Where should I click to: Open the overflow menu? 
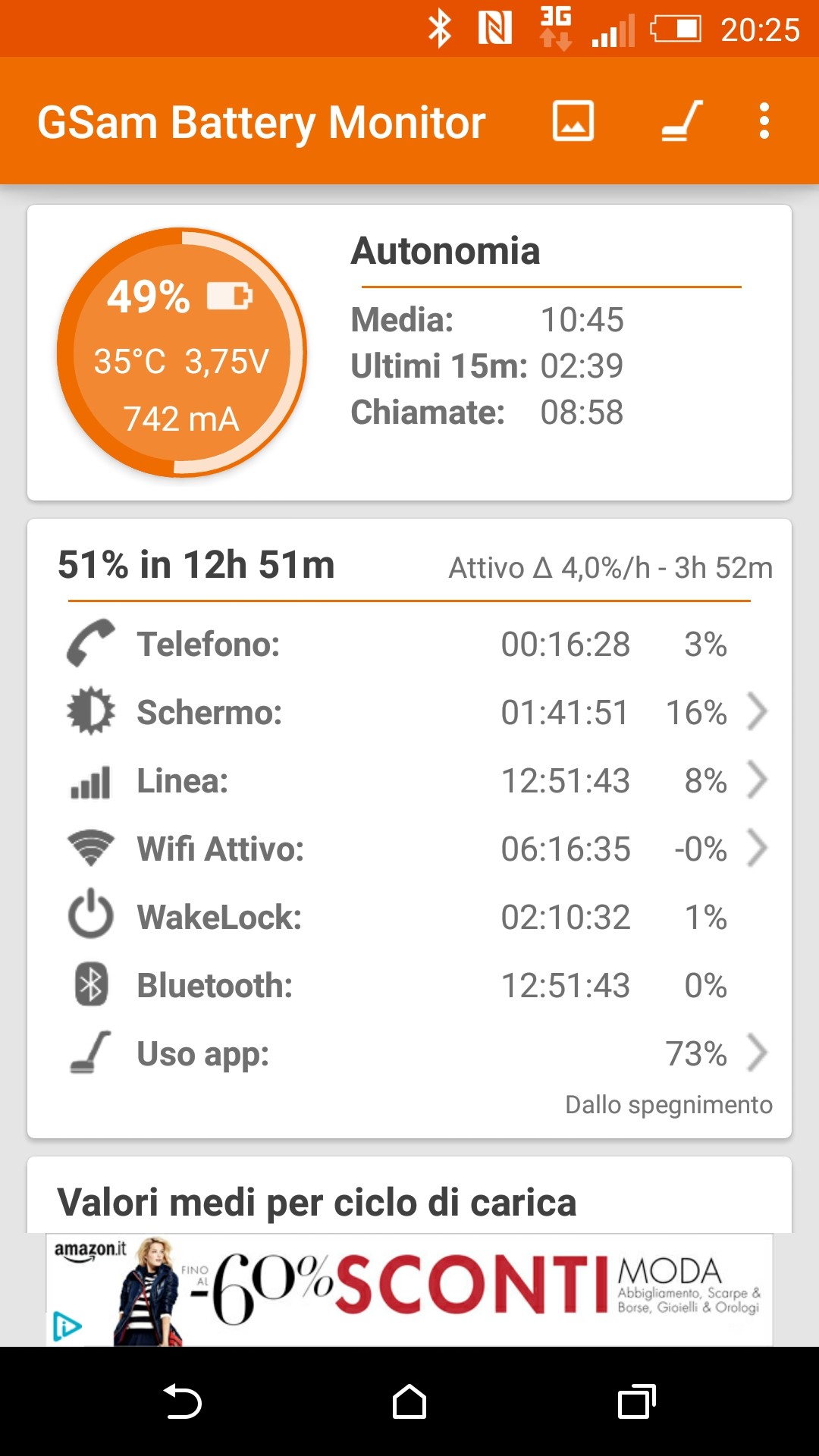pyautogui.click(x=764, y=121)
